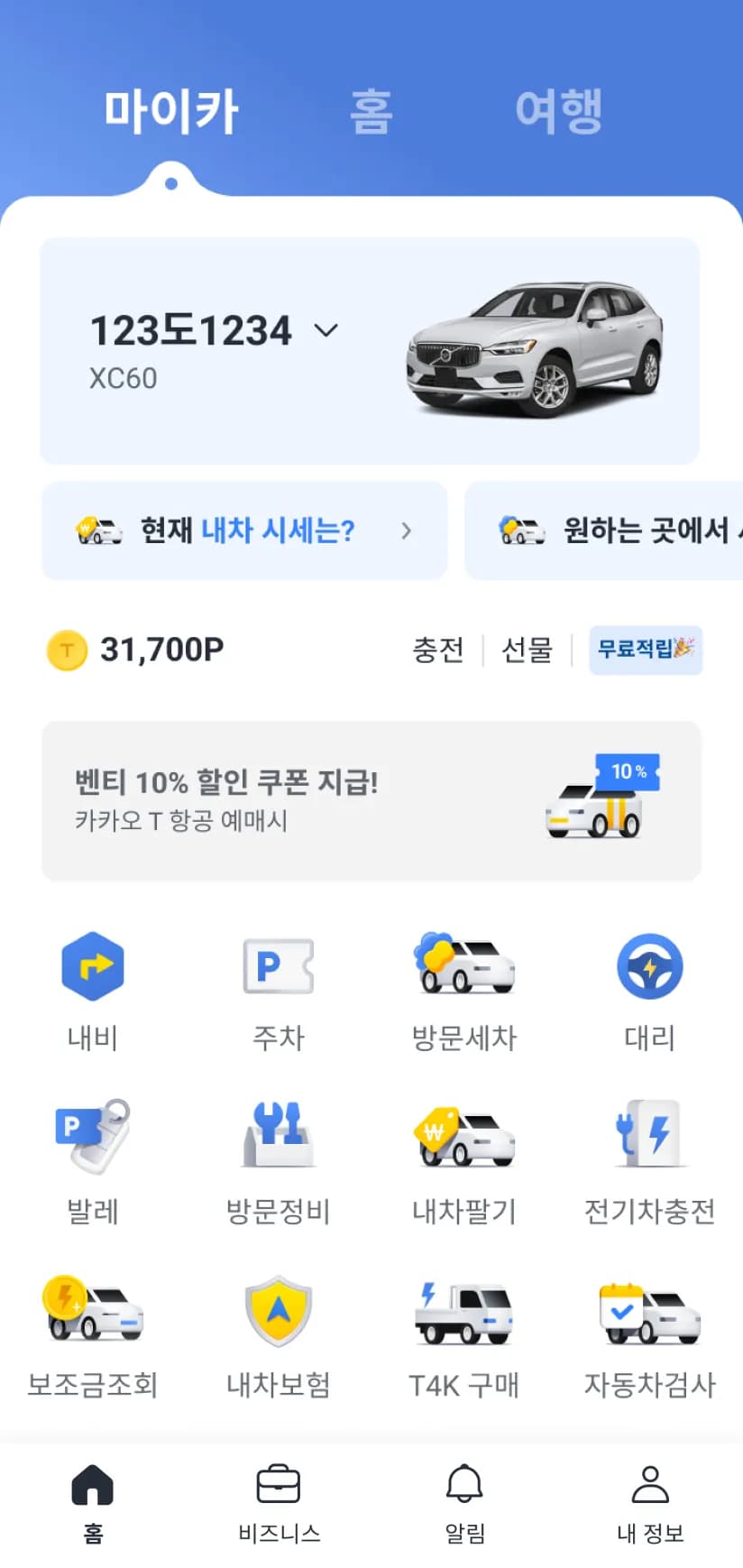Switch to the 여행 tab
The height and width of the screenshot is (1568, 743).
pos(557,110)
